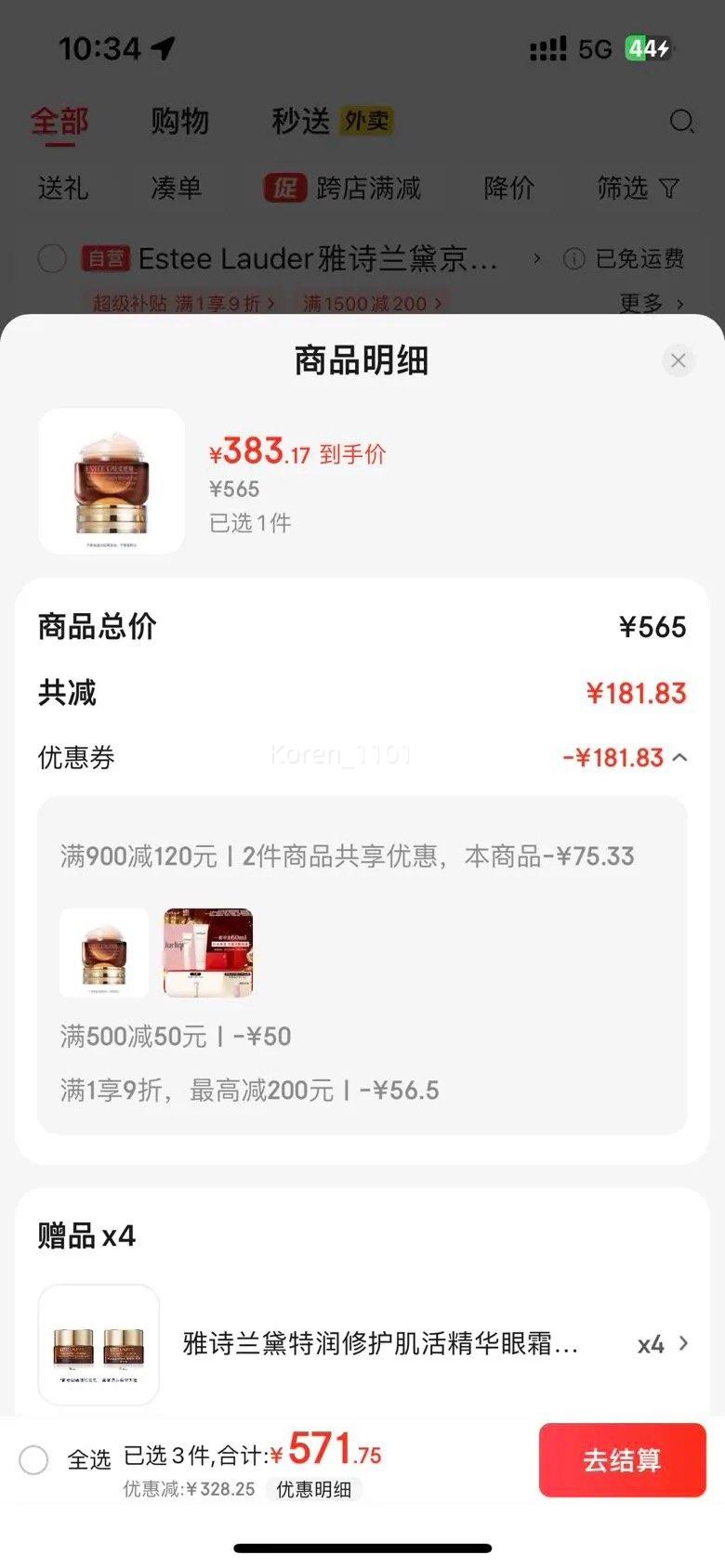Image resolution: width=725 pixels, height=1568 pixels.
Task: Open the search icon in cart header
Action: [x=682, y=121]
